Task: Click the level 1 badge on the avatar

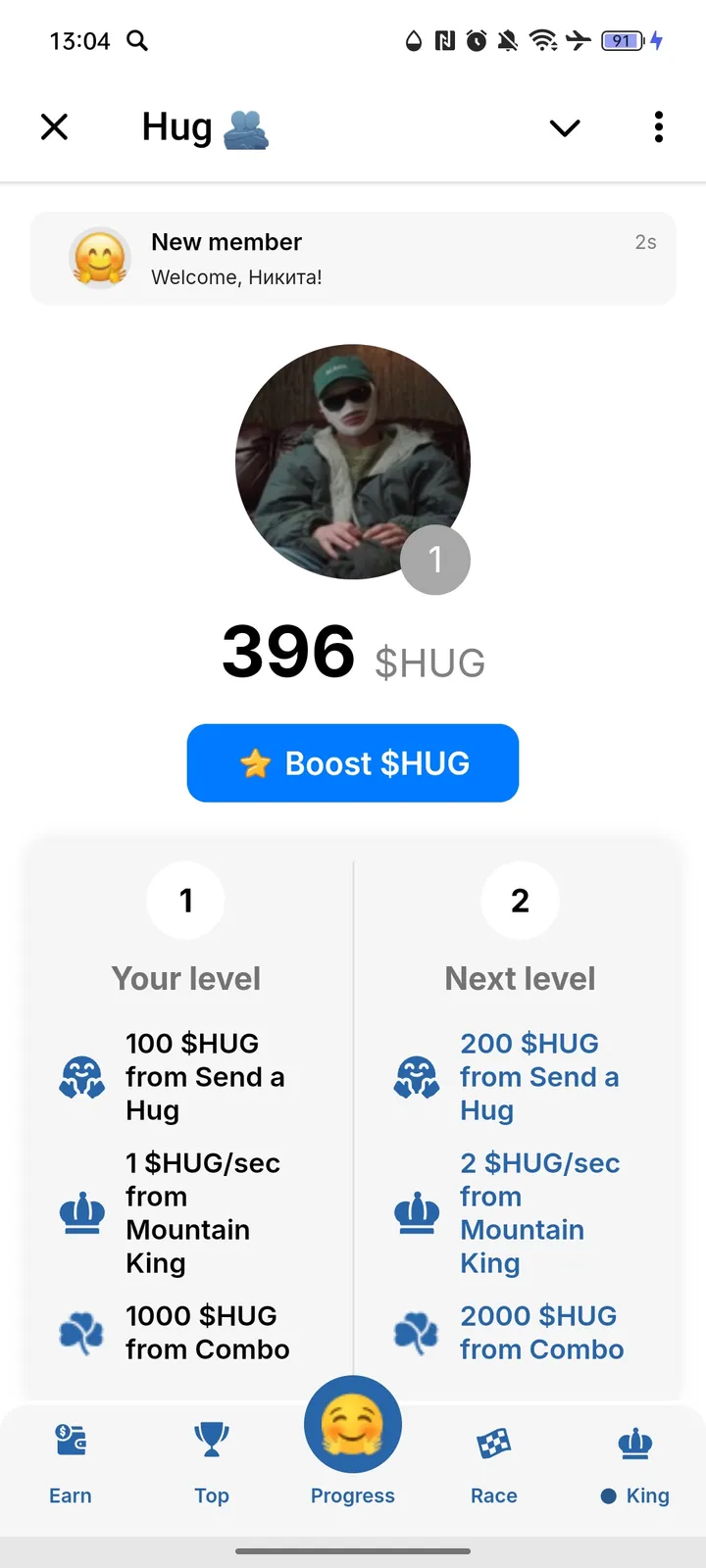Action: 435,560
